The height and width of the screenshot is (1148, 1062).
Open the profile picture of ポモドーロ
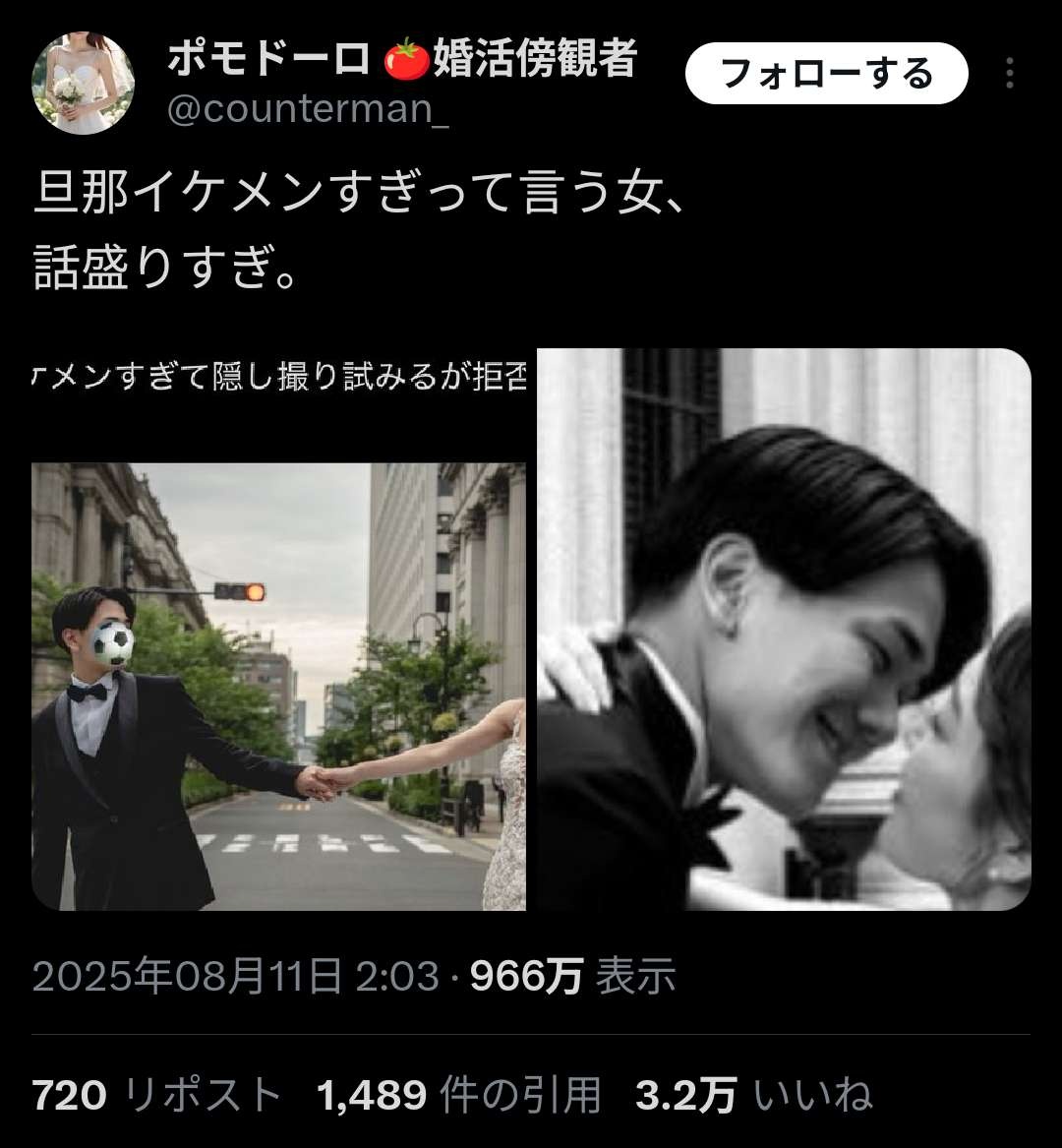point(84,84)
